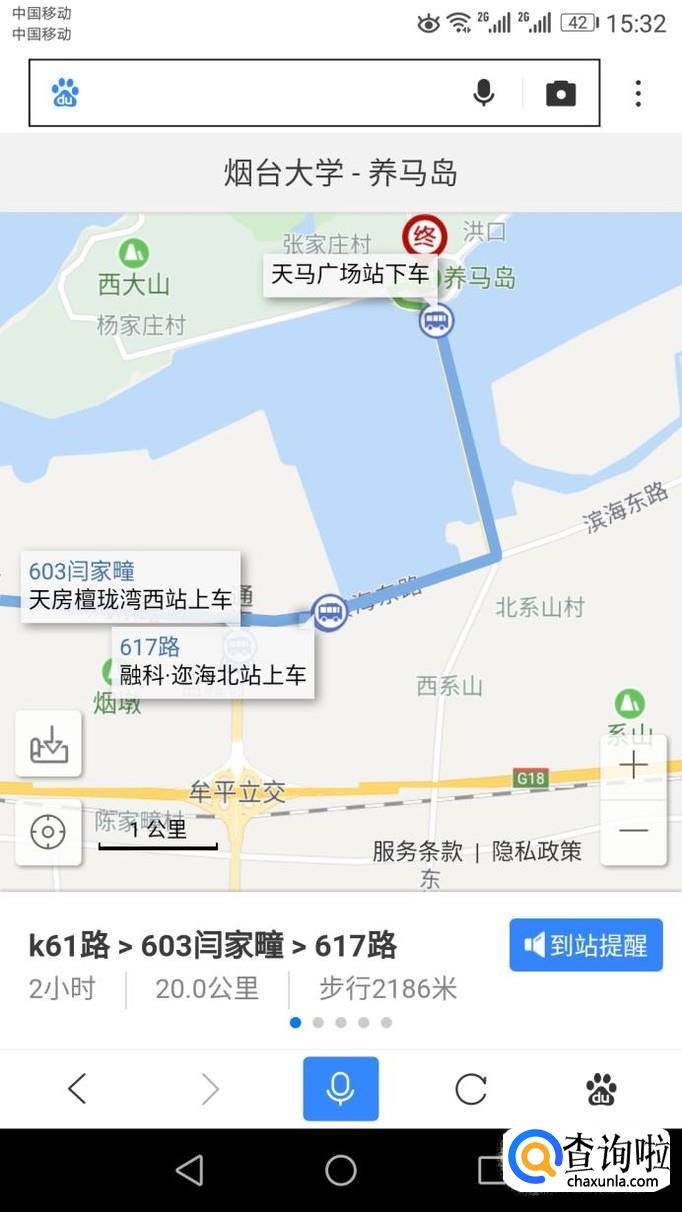Open the k61路 > 603闫家疃 > 617路 route details
682x1212 pixels.
(213, 945)
